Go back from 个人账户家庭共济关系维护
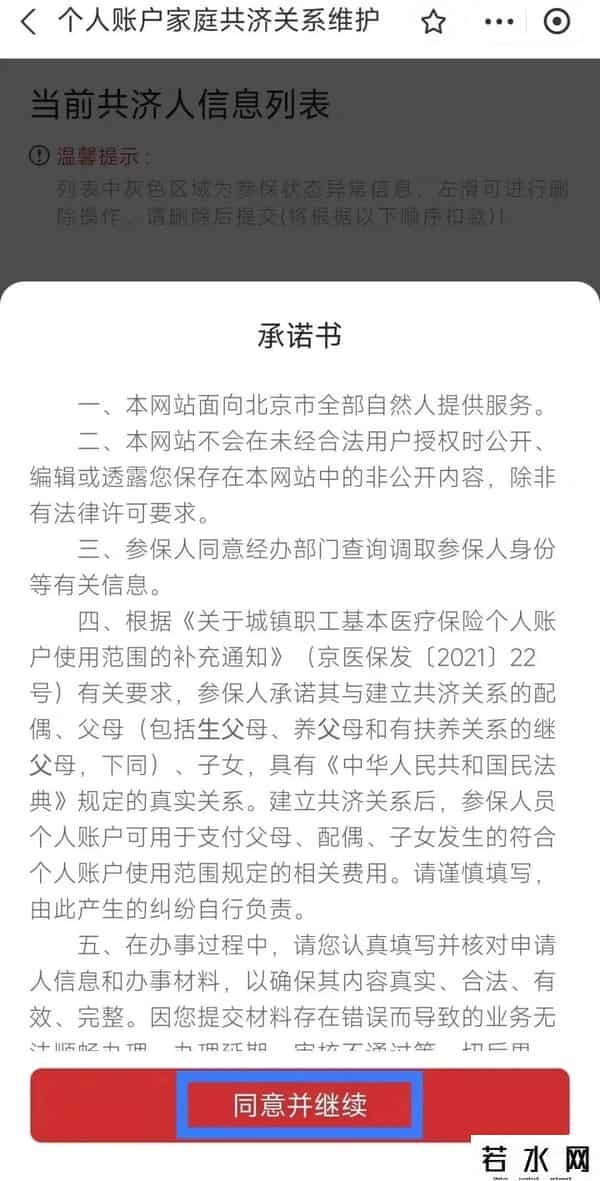This screenshot has width=600, height=1181. point(27,21)
